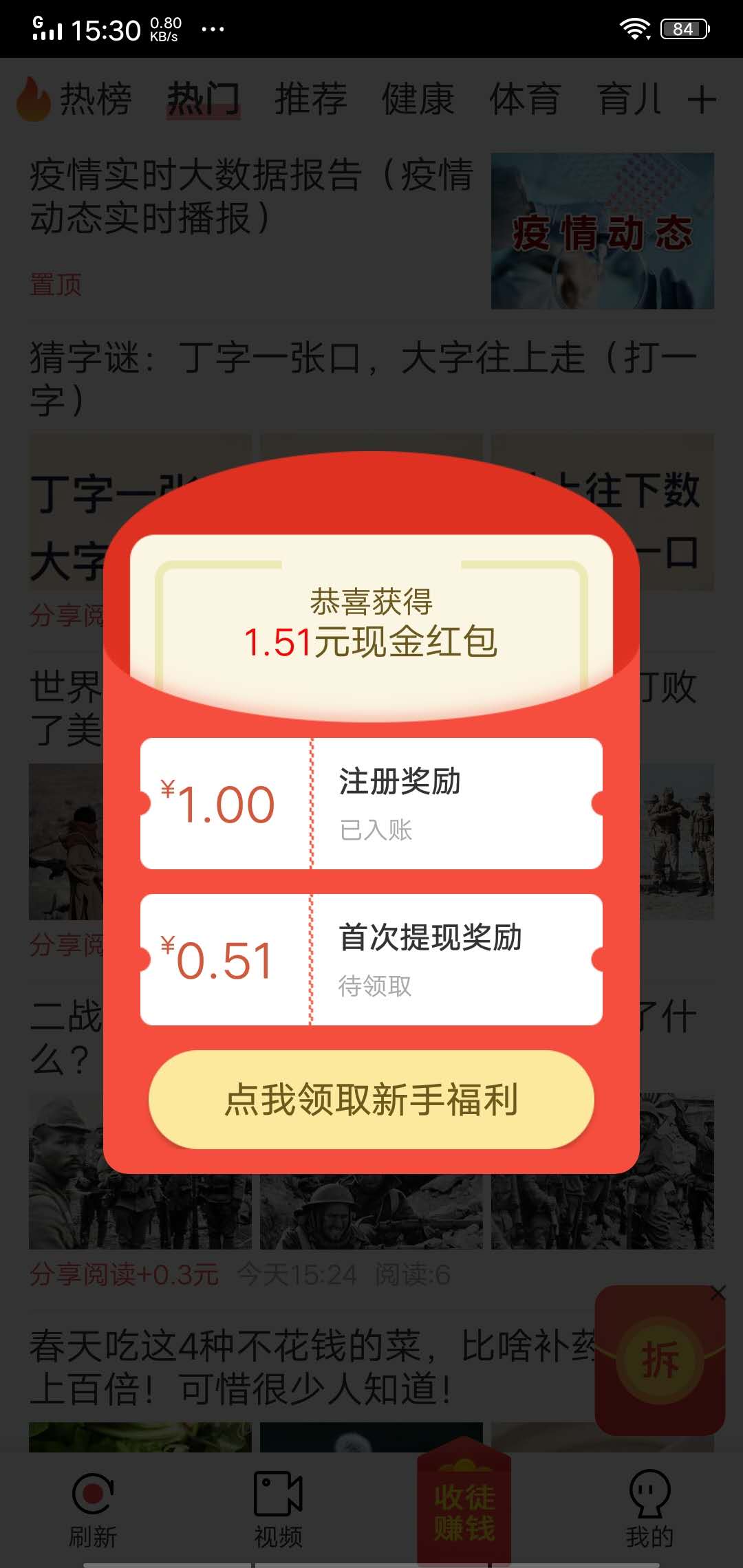Tap the three-dot overflow in status bar
Image resolution: width=743 pixels, height=1568 pixels.
(213, 28)
